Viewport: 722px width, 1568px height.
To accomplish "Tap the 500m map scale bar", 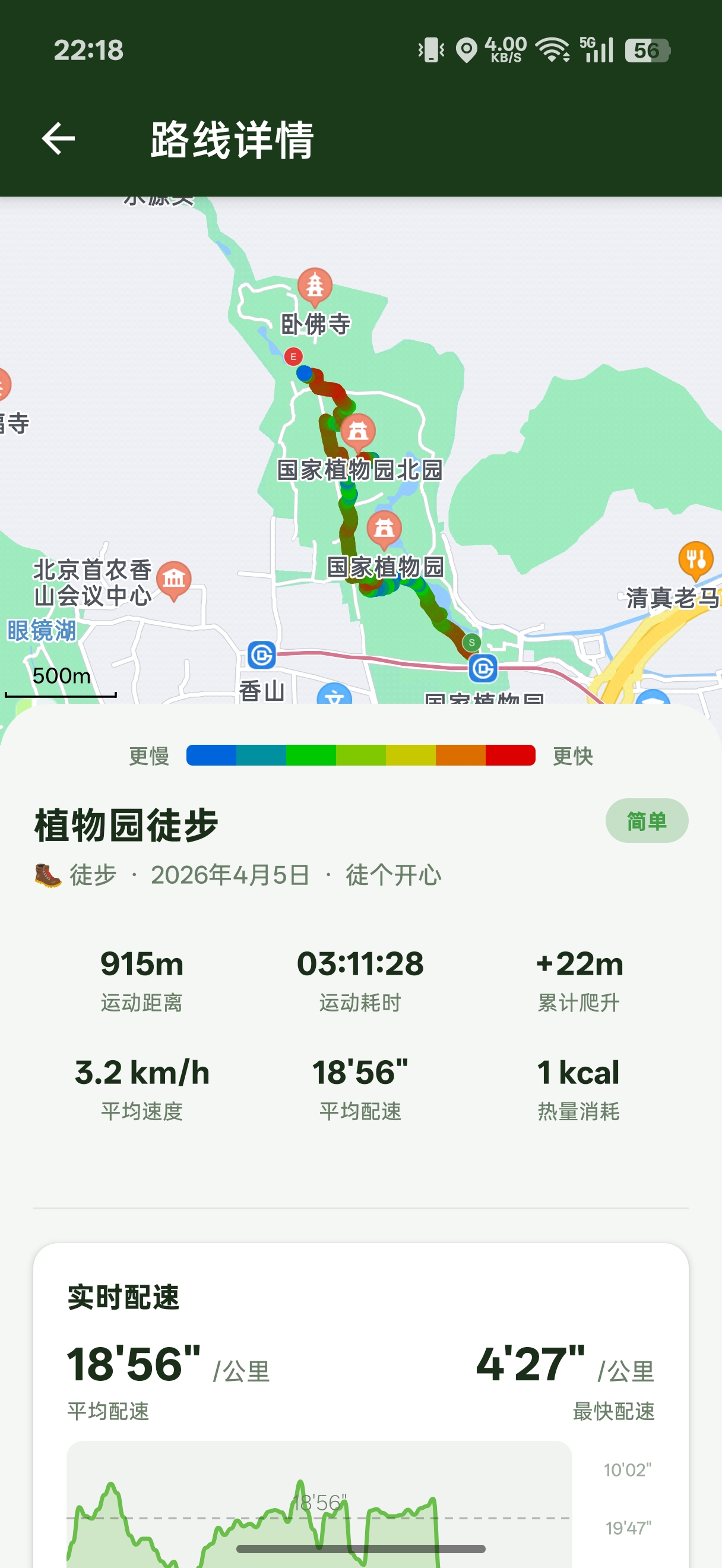I will 61,678.
